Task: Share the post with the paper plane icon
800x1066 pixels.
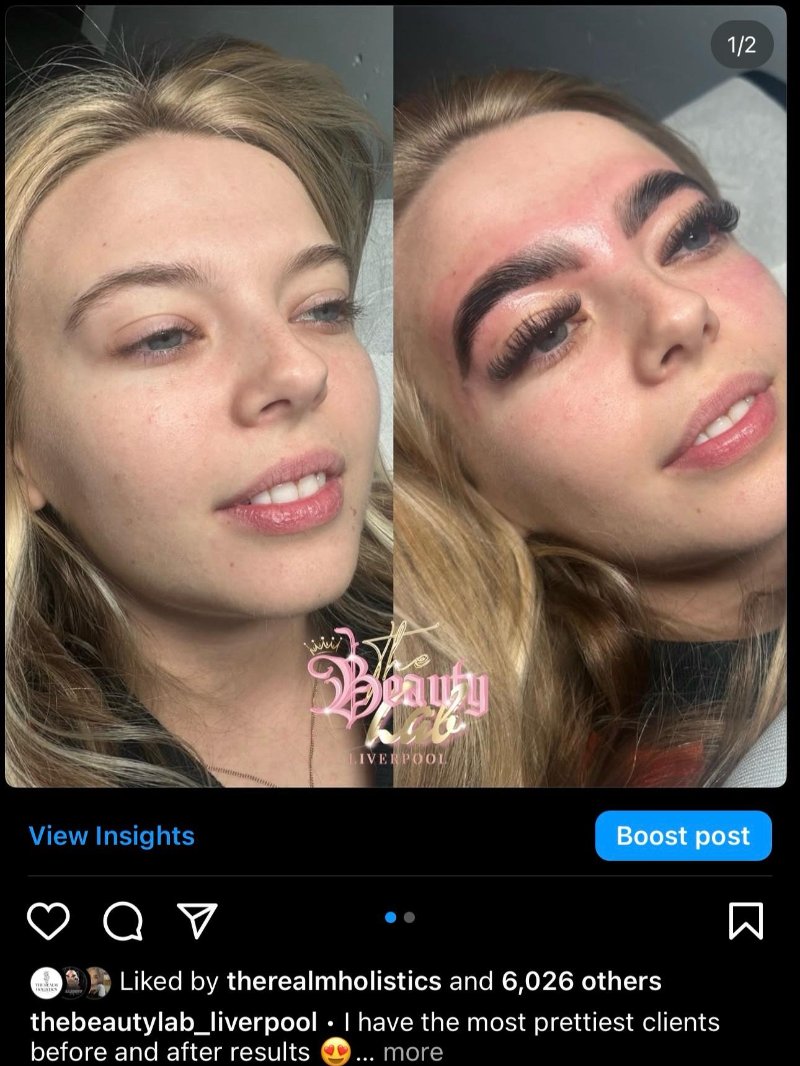Action: pos(197,919)
